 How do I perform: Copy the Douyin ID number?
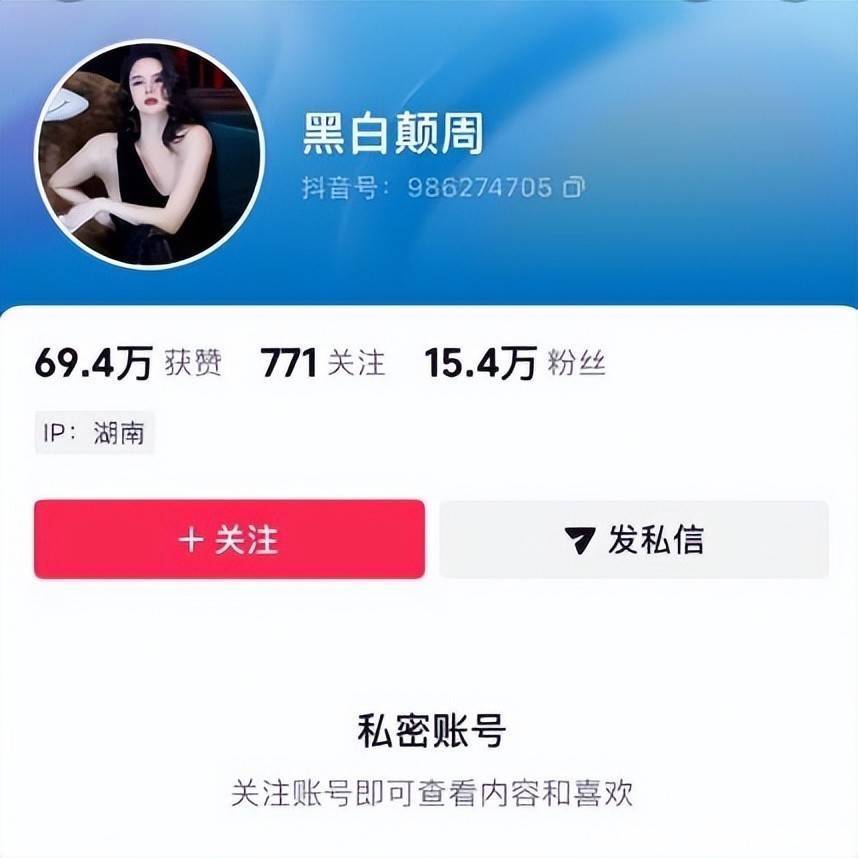click(x=574, y=187)
